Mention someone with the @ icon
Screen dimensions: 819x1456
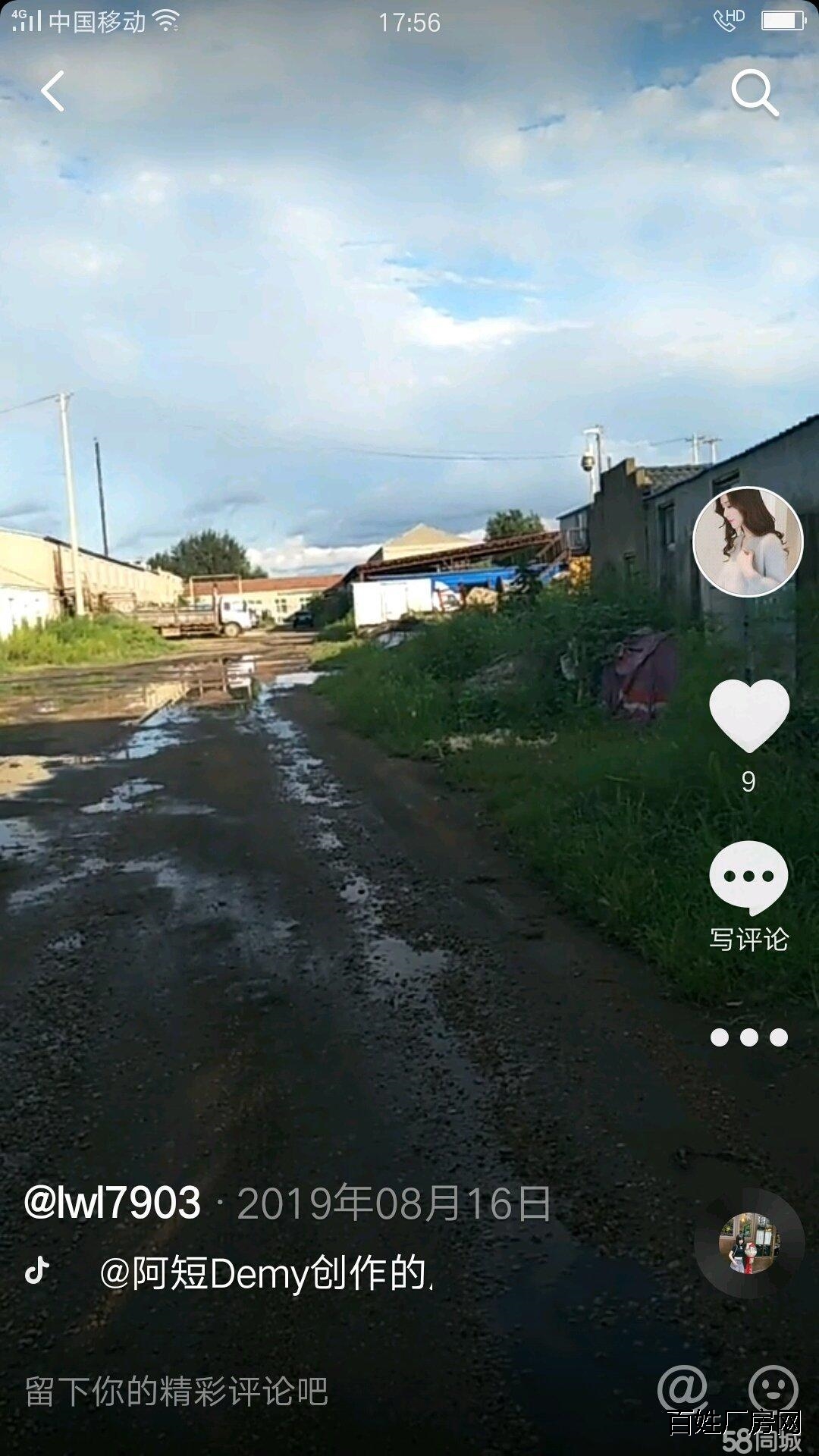click(x=682, y=1387)
